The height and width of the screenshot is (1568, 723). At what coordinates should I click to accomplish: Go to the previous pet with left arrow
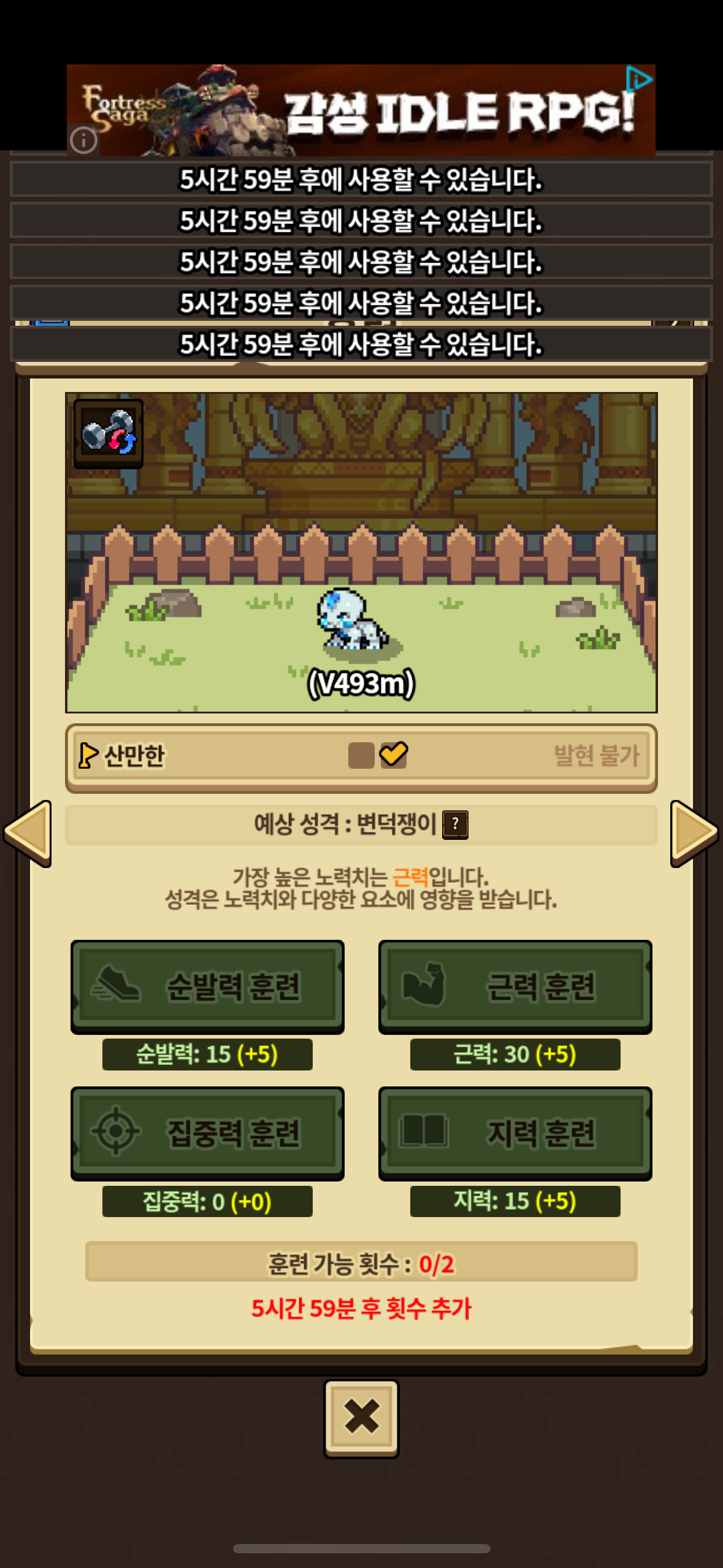(x=28, y=833)
